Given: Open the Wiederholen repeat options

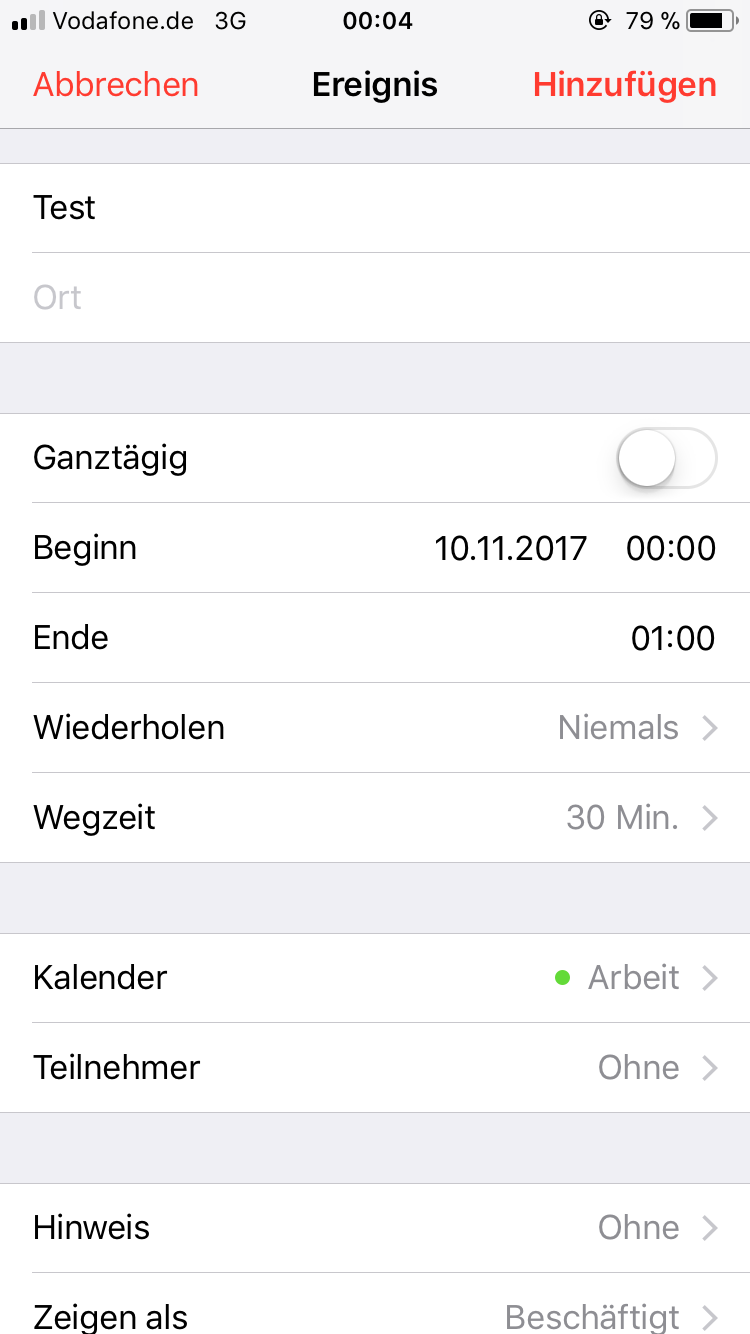Looking at the screenshot, I should 375,728.
